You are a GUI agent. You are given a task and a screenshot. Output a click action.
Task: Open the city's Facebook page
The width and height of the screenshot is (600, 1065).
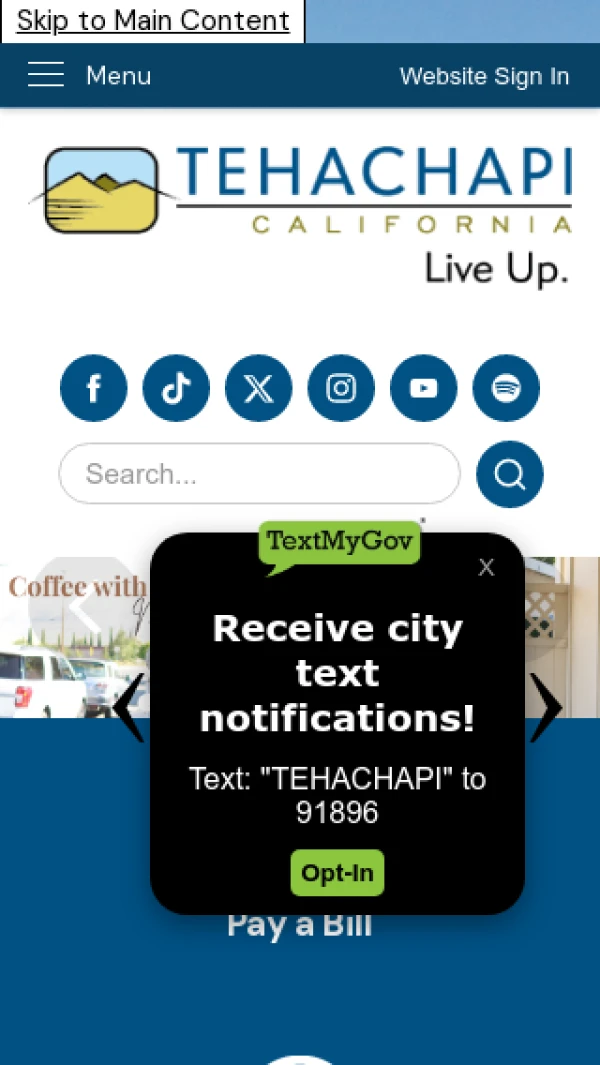pyautogui.click(x=94, y=388)
